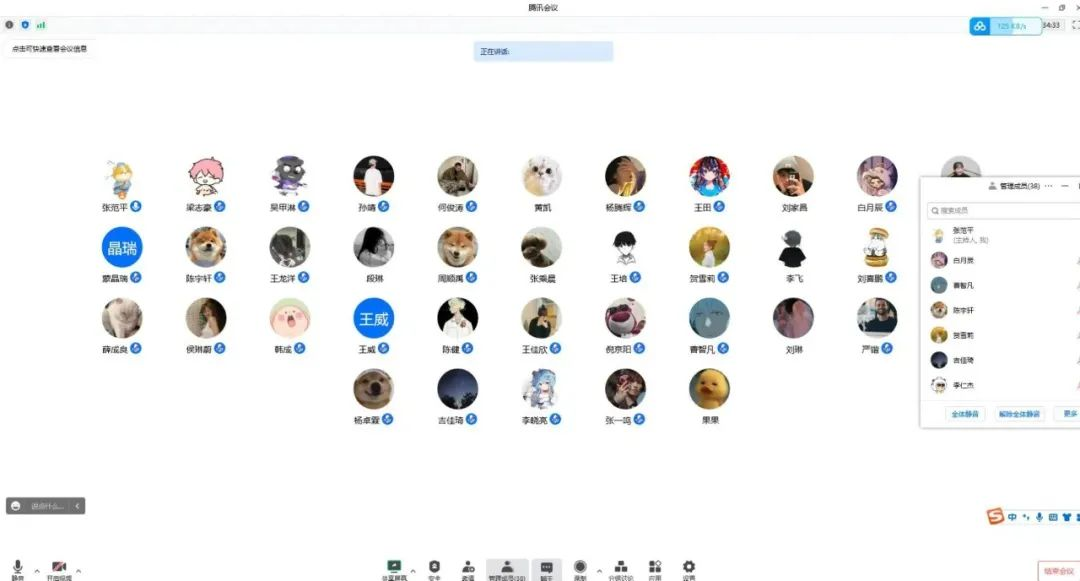End the meeting
Screen dimensions: 1080x581
1058,570
